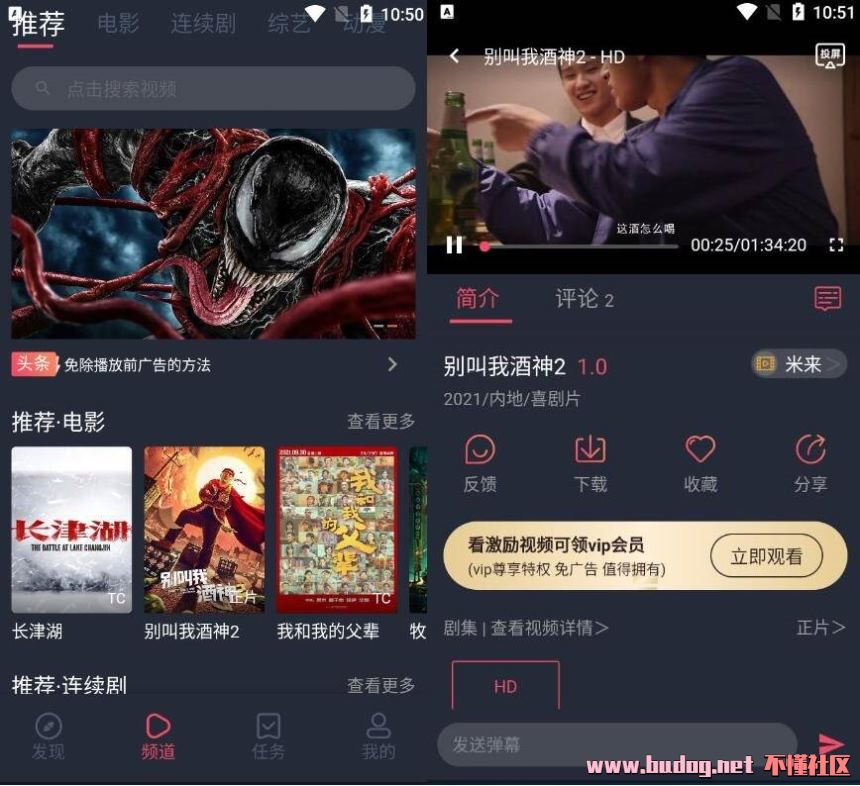
Task: Download the movie 别叫我酒神2
Action: click(590, 463)
